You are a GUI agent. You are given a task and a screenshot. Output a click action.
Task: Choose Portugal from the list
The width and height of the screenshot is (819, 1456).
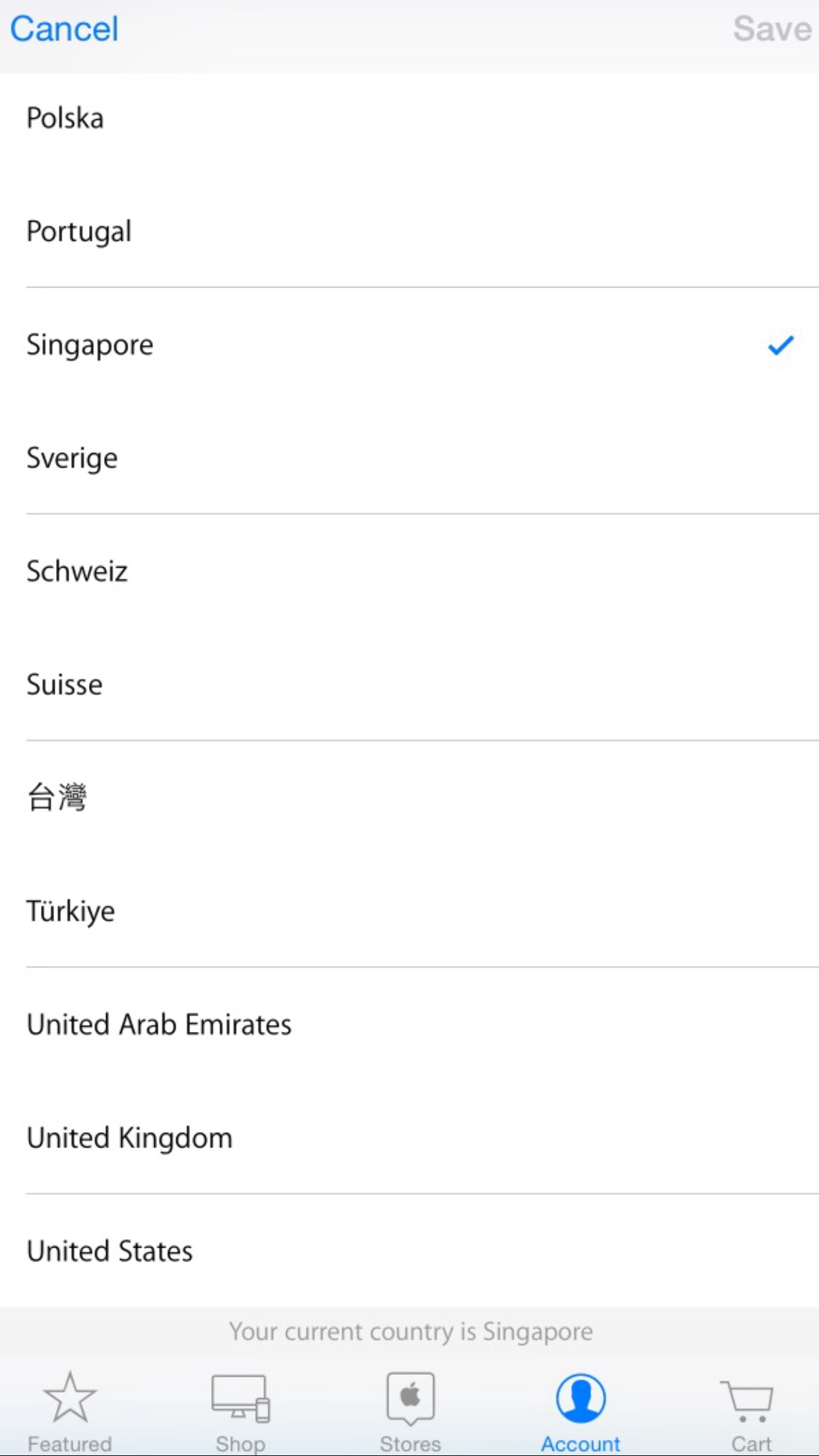(409, 231)
